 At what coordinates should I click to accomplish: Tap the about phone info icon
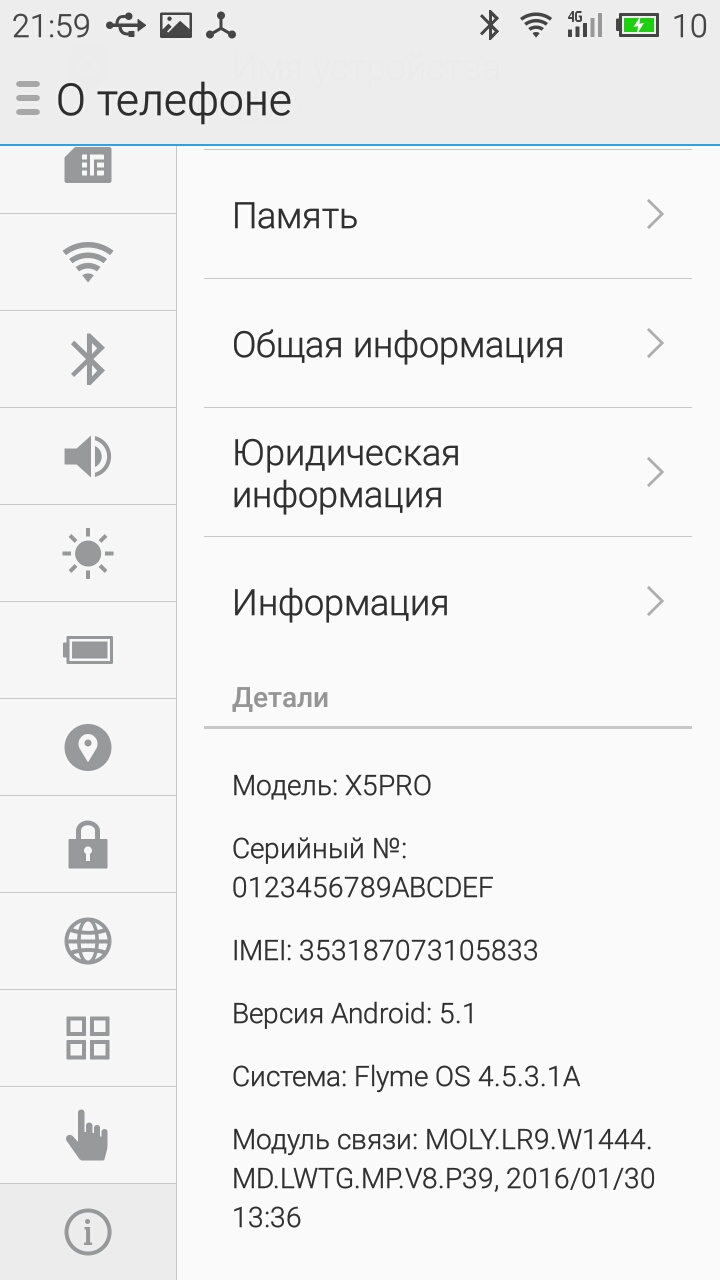point(88,1232)
